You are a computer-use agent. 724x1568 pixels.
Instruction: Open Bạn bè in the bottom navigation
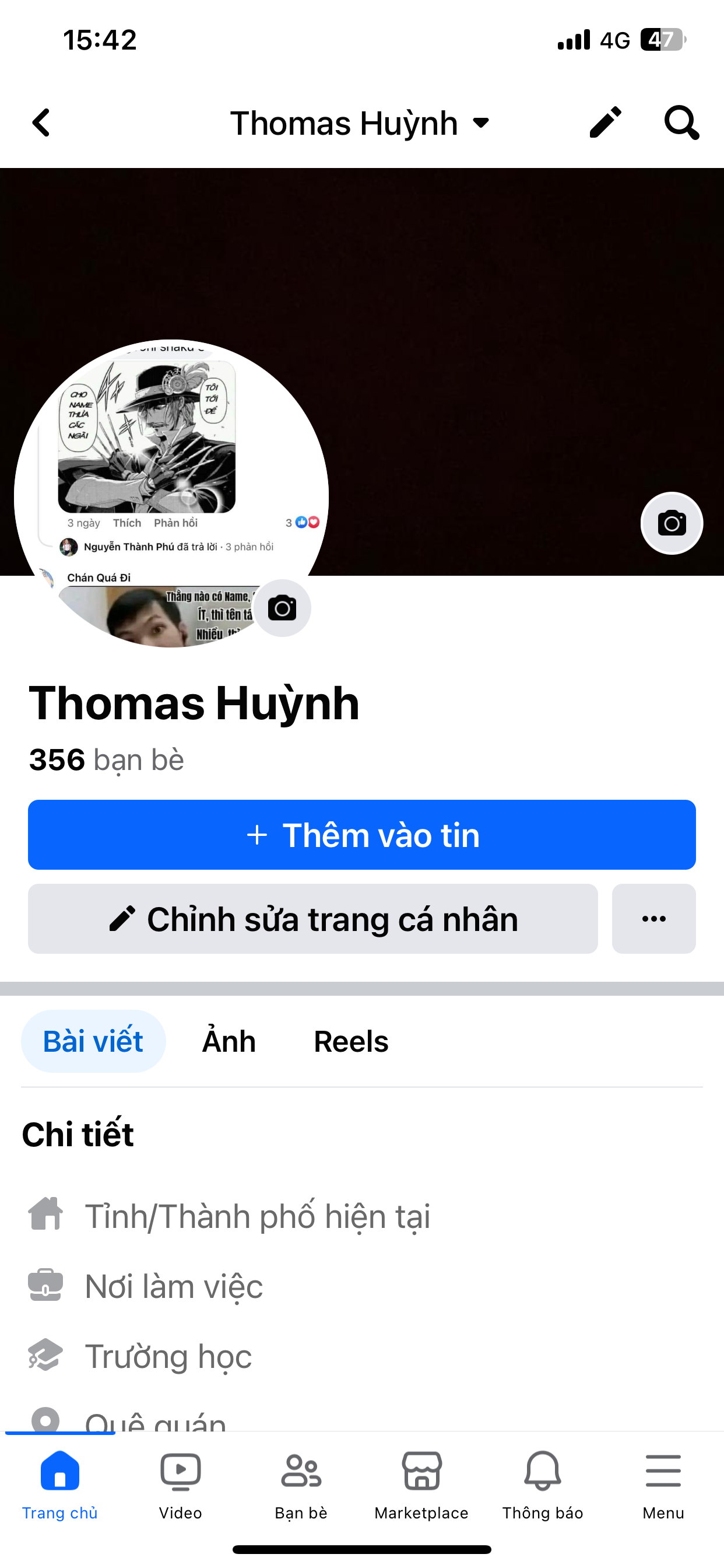[x=301, y=1485]
